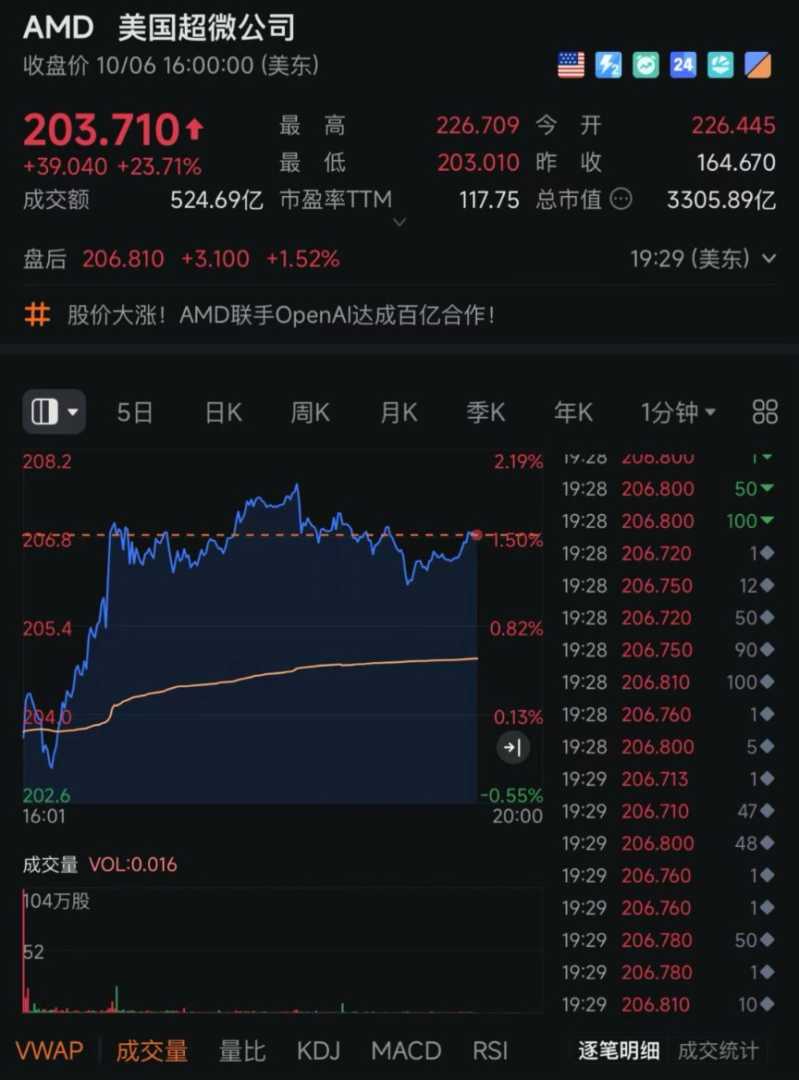Switch to the KDJ indicator
The image size is (799, 1080).
(319, 1051)
